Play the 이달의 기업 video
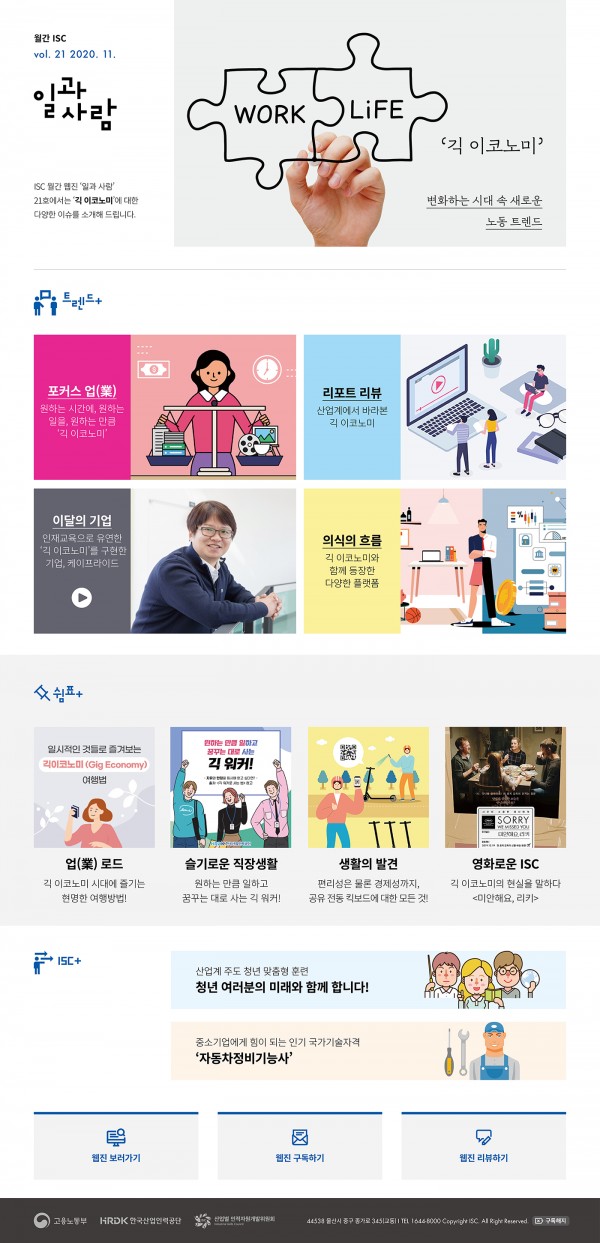 82,597
